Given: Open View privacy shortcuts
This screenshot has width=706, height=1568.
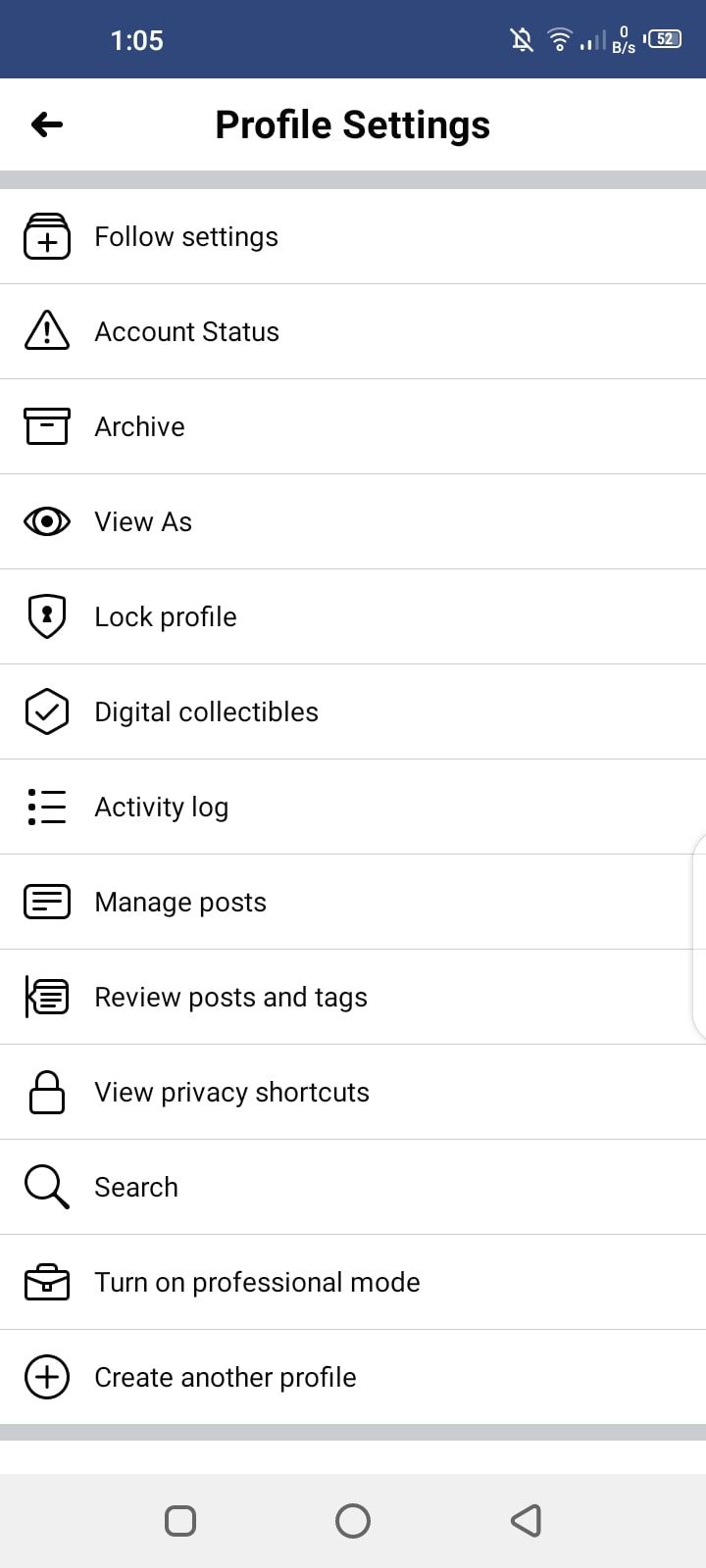Looking at the screenshot, I should (x=231, y=1093).
